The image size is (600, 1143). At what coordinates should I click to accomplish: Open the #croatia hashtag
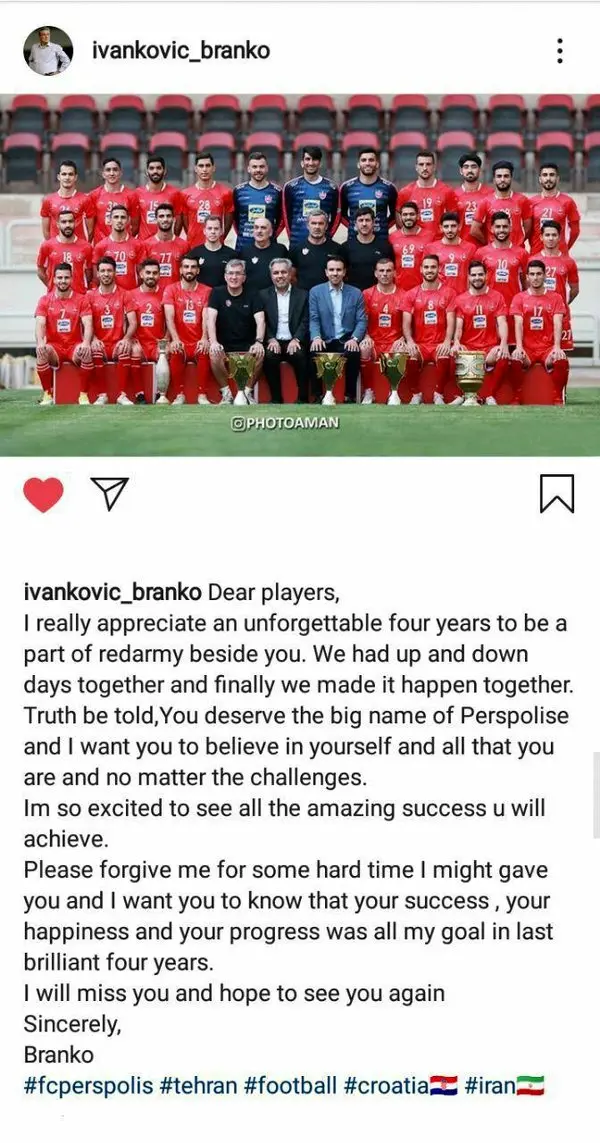pos(388,1086)
